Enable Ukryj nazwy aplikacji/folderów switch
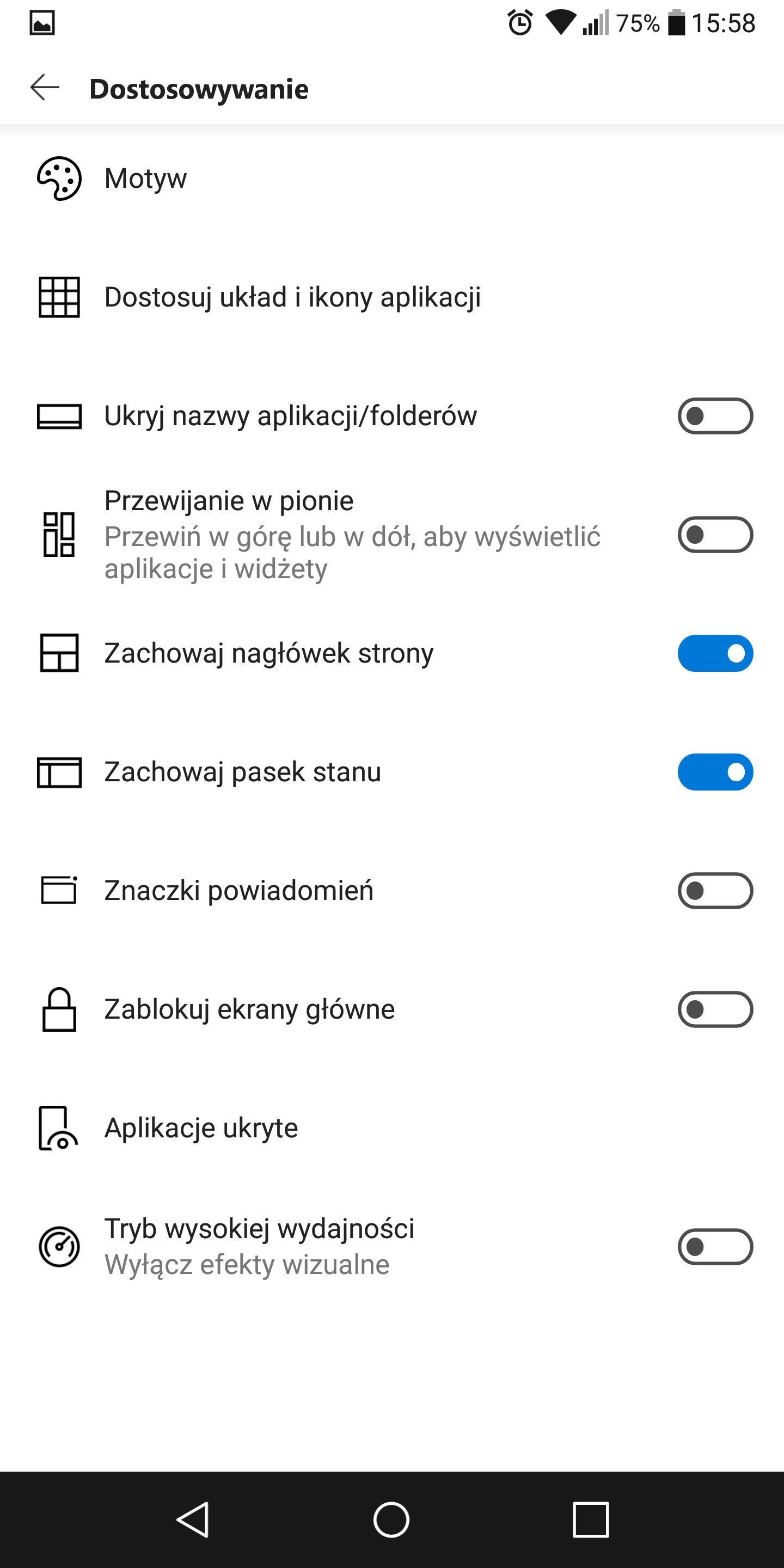Viewport: 784px width, 1568px height. pyautogui.click(x=715, y=416)
